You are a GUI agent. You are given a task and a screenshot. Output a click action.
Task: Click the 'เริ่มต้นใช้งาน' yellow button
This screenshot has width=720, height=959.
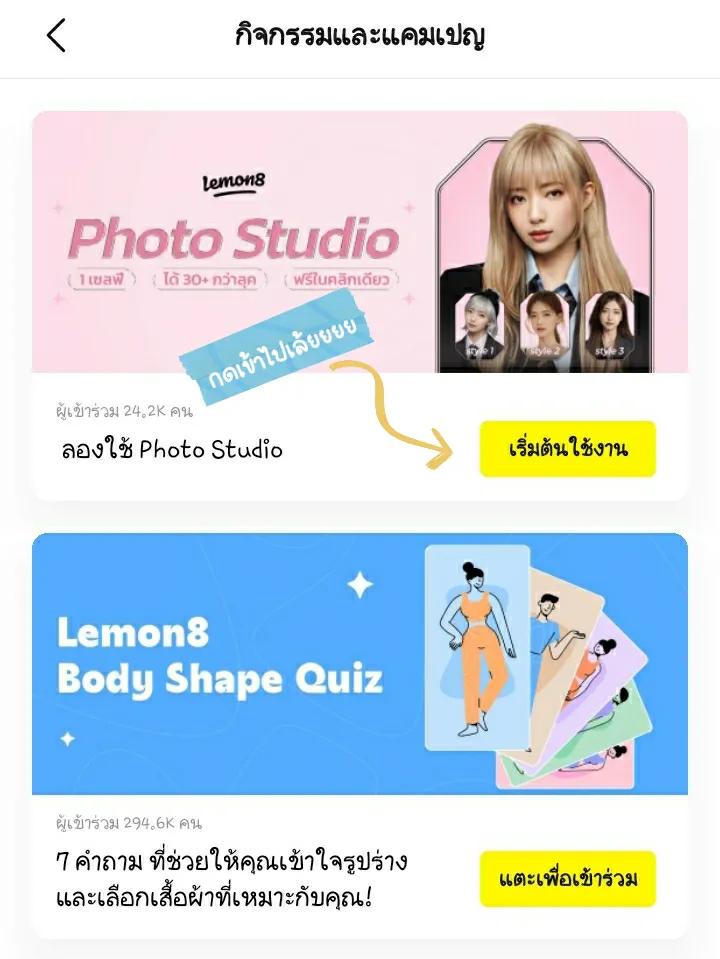pos(569,449)
